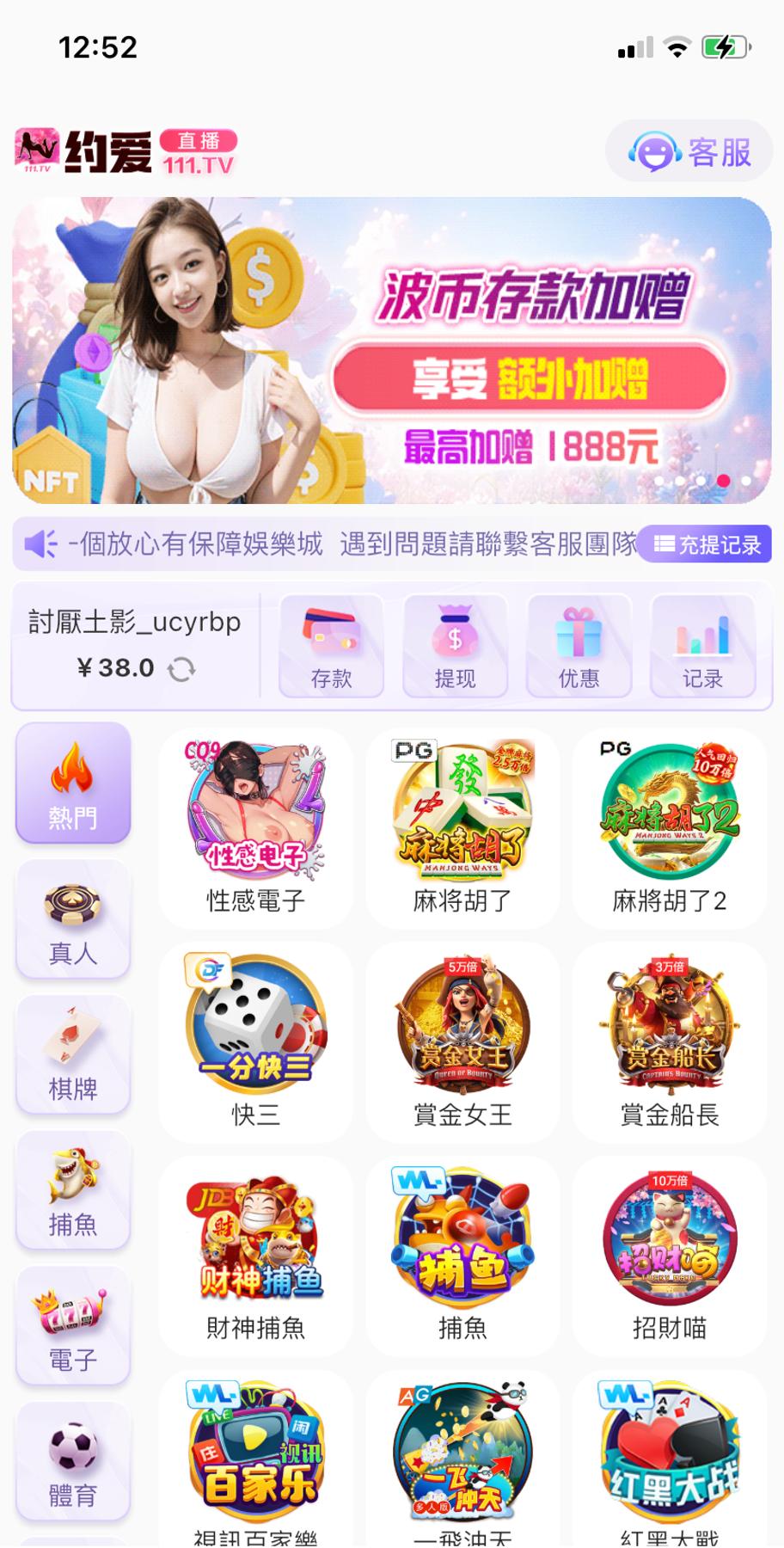784x1548 pixels.
Task: Open the 快三 dice game
Action: (255, 1042)
